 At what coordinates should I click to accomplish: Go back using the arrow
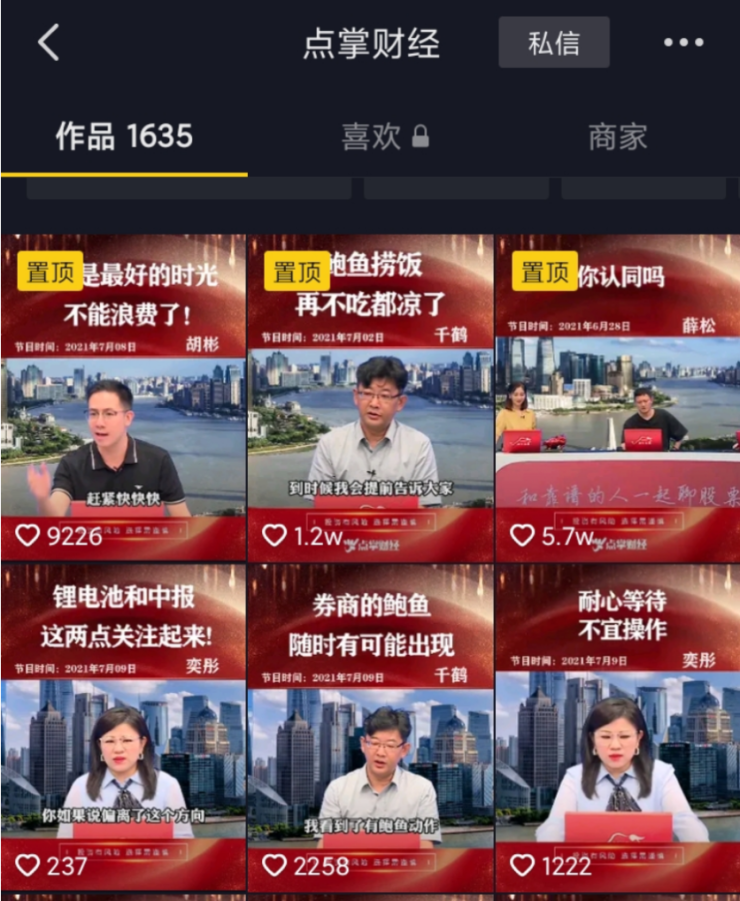coord(48,43)
